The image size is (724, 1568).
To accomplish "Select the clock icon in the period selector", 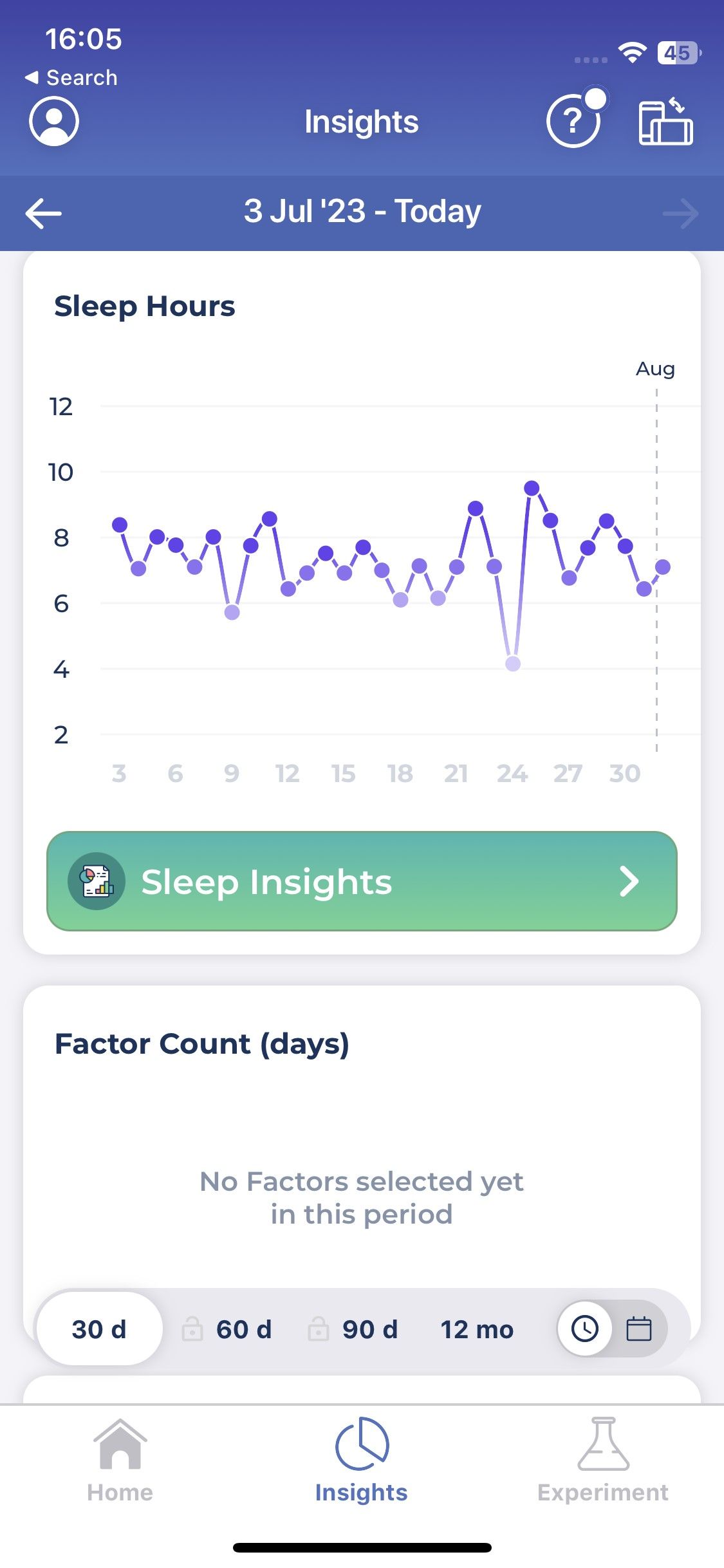I will pyautogui.click(x=584, y=1329).
